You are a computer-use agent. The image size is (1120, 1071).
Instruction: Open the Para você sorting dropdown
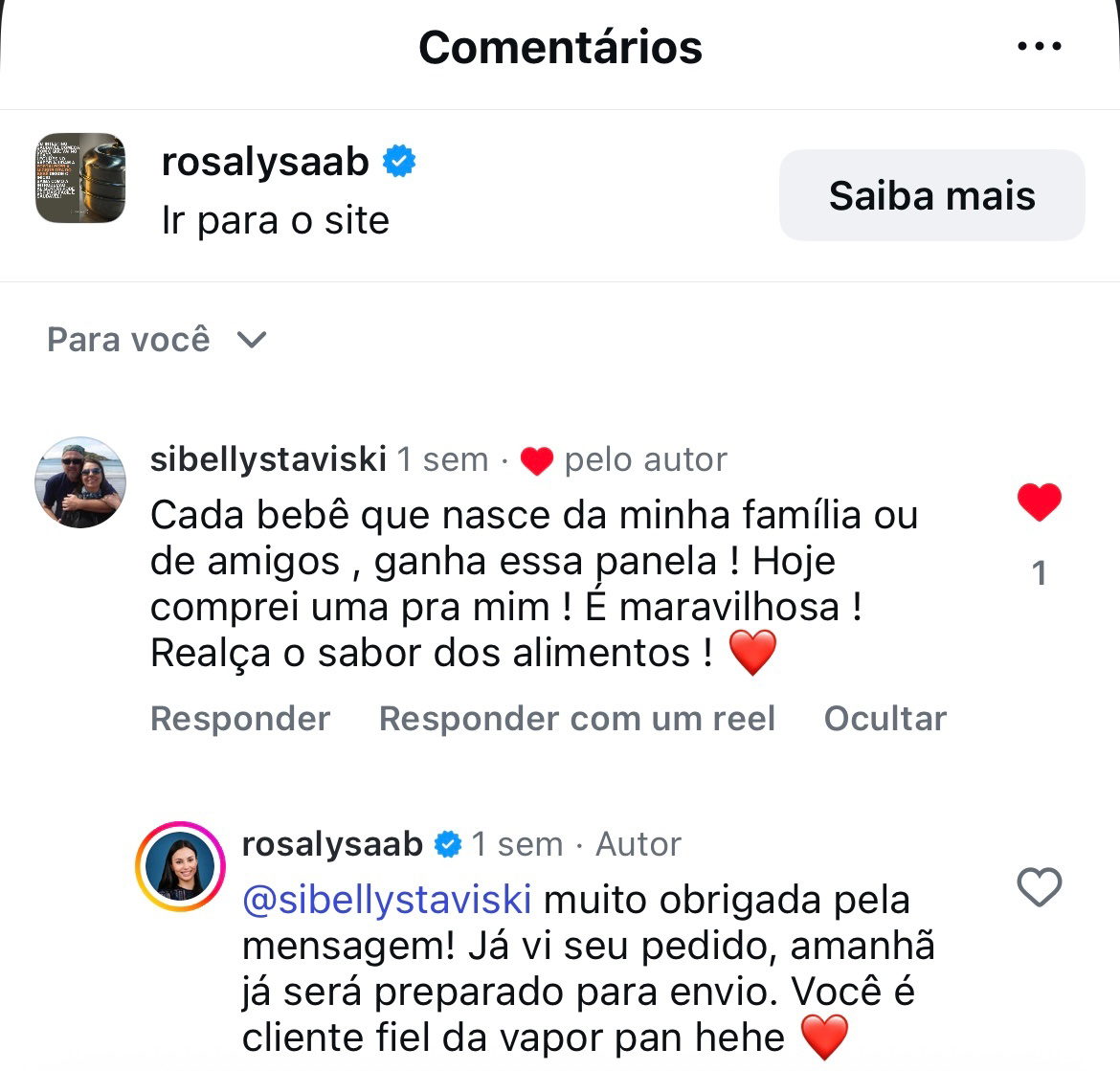[158, 340]
